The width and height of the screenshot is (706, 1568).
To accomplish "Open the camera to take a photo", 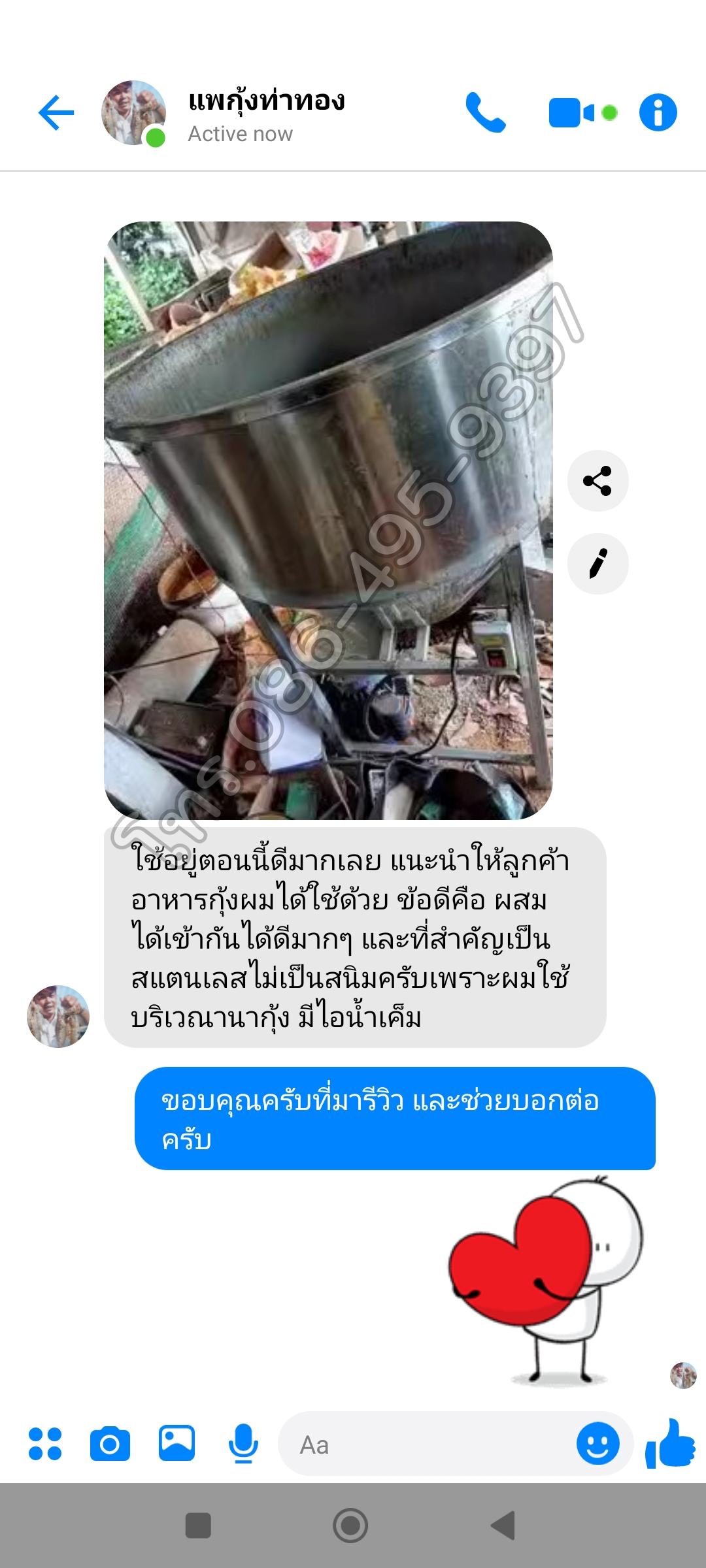I will tap(110, 1444).
